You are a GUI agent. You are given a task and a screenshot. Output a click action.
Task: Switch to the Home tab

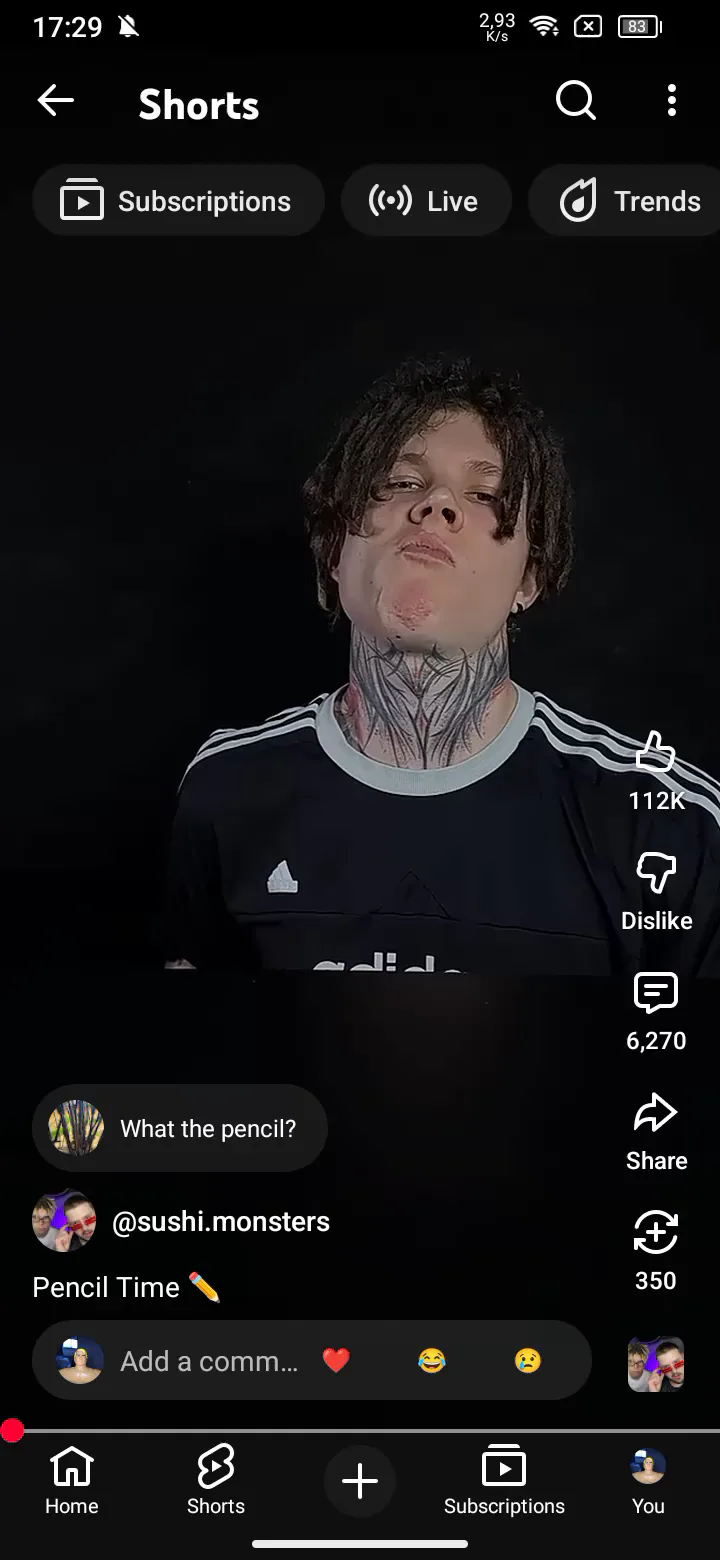coord(72,1481)
